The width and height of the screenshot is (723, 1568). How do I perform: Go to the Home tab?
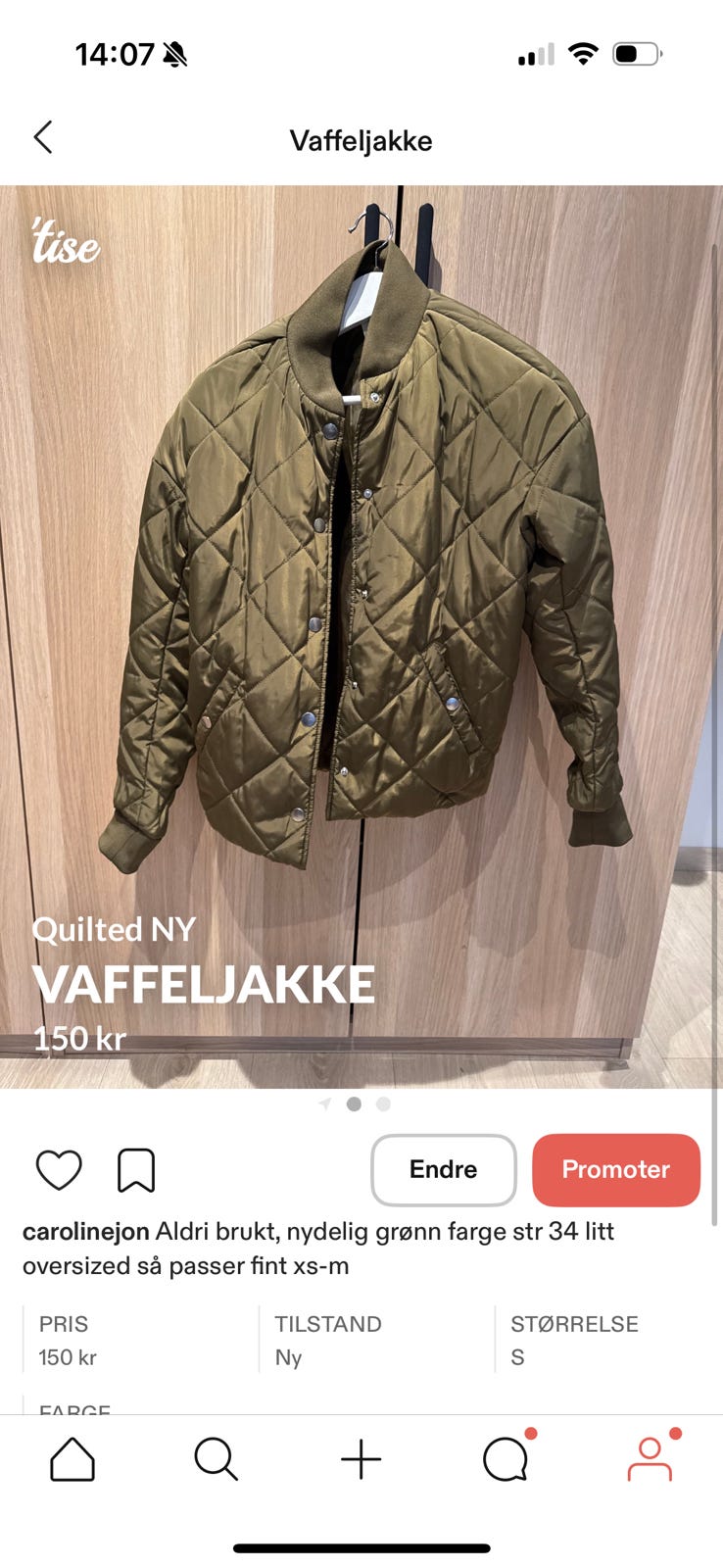coord(72,1459)
